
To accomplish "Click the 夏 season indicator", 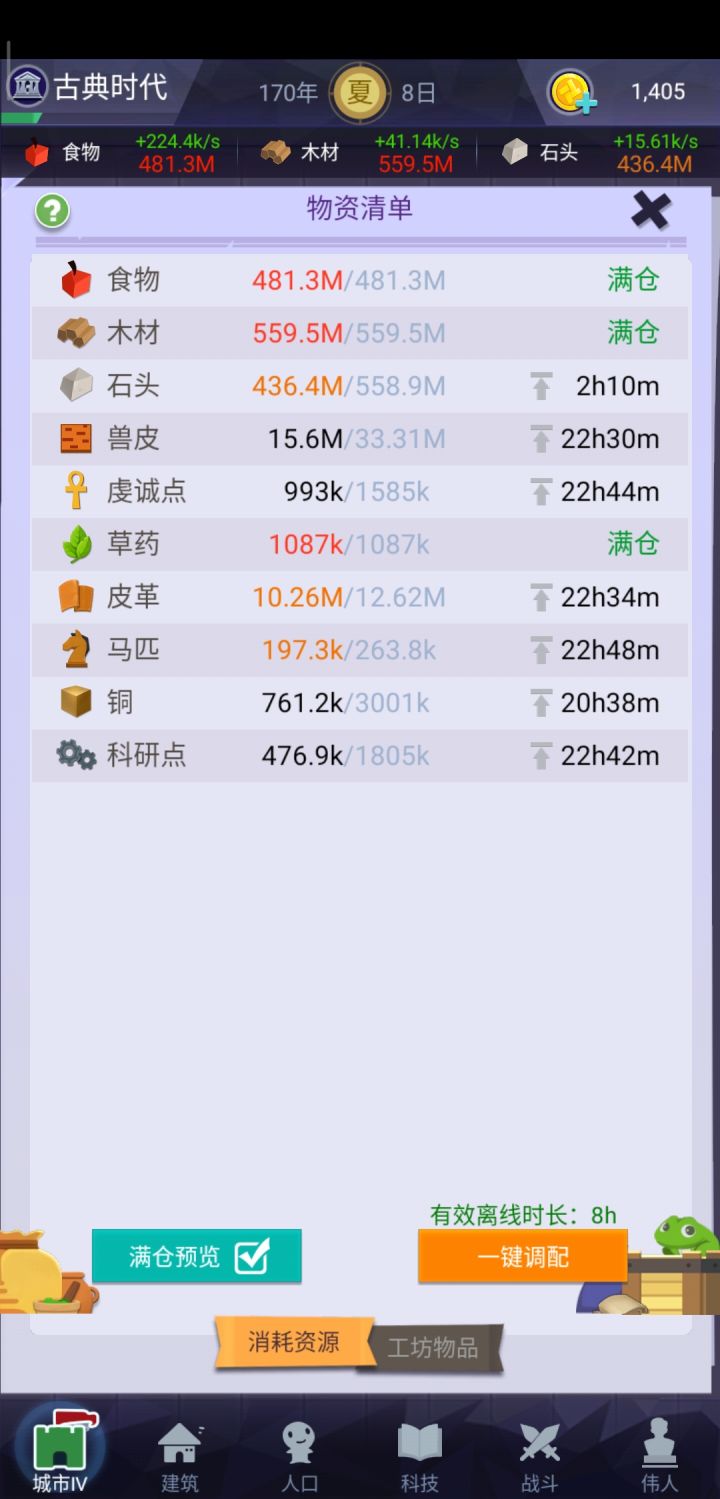I will [360, 91].
